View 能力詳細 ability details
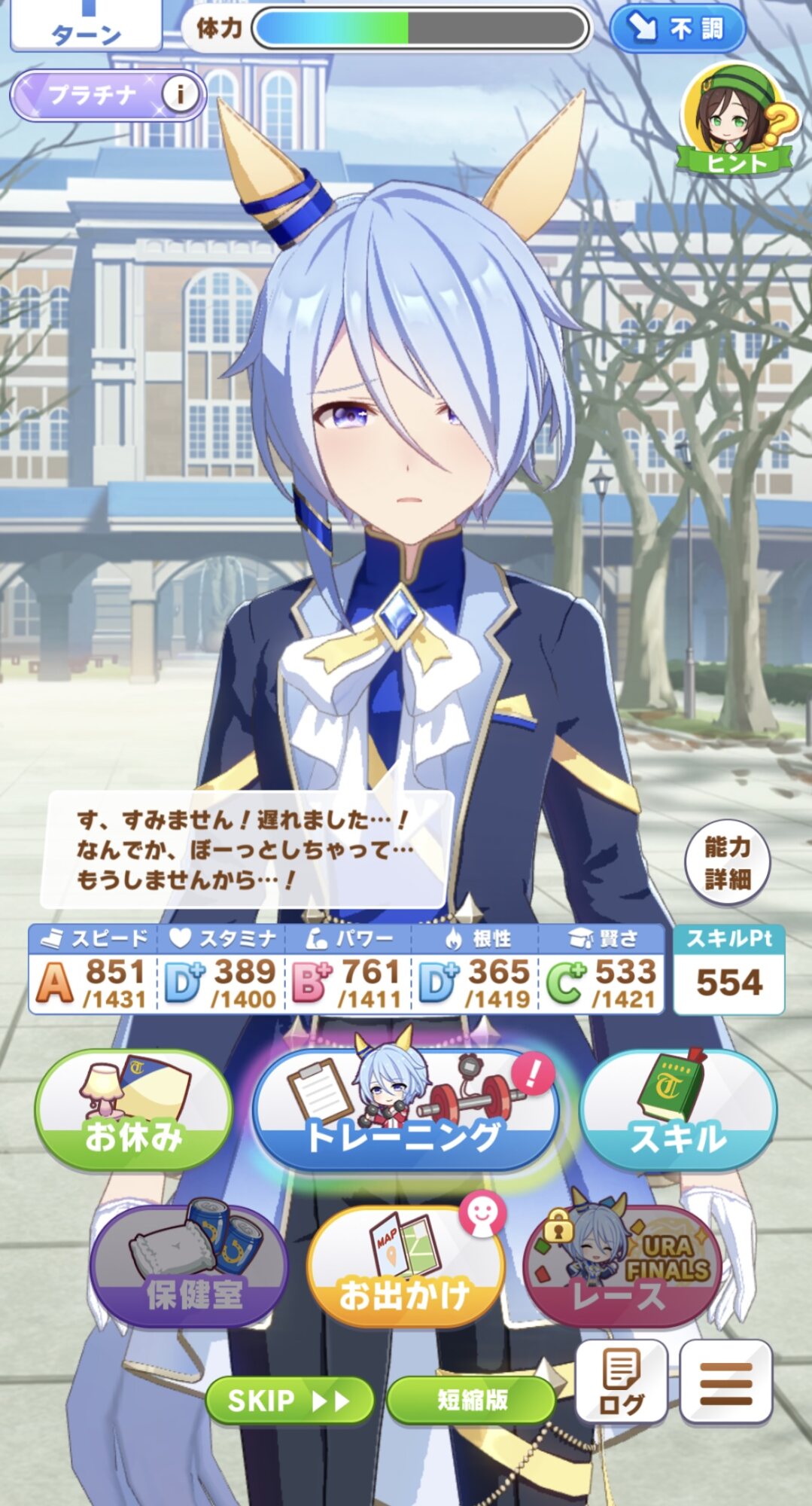This screenshot has height=1506, width=812. click(x=728, y=863)
